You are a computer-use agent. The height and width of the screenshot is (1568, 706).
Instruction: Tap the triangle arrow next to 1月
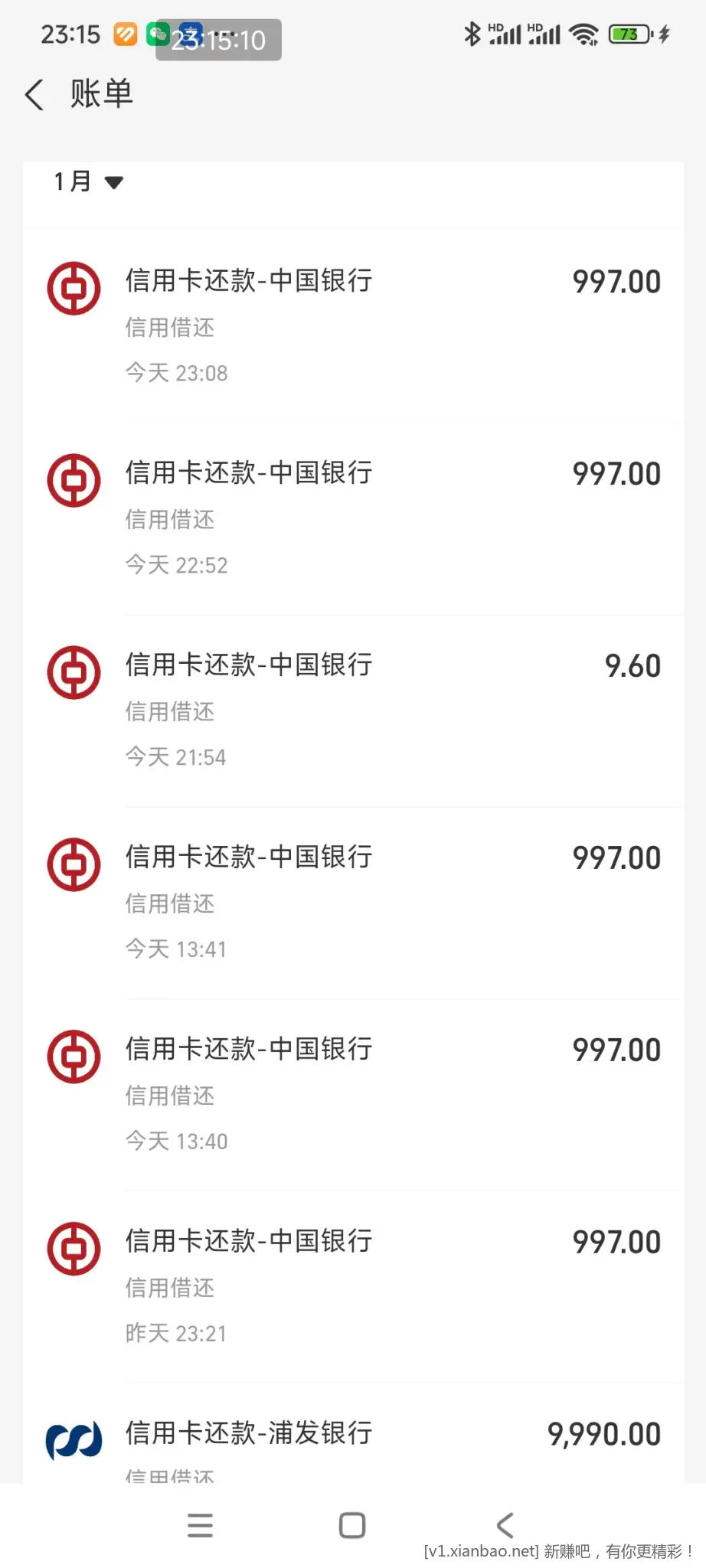tap(113, 184)
